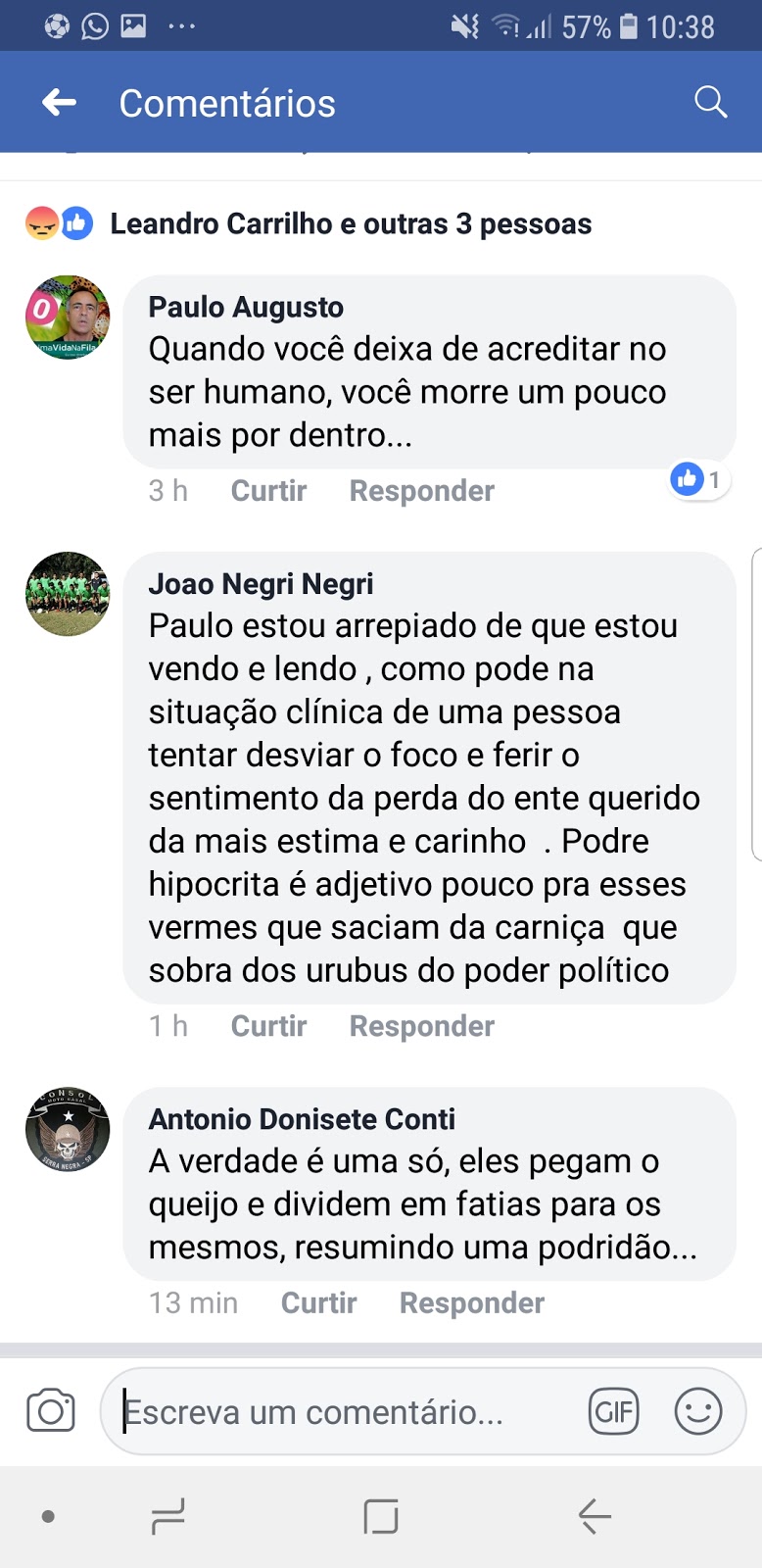Image resolution: width=762 pixels, height=1568 pixels.
Task: Like Paulo Augusto's comment with Curtir
Action: (268, 490)
